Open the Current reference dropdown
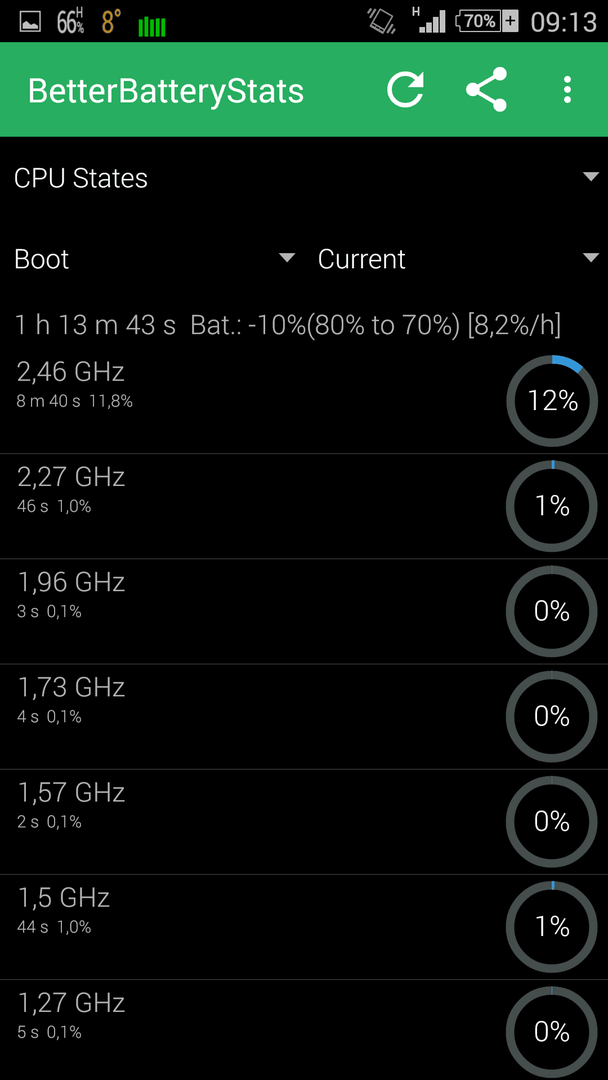The height and width of the screenshot is (1080, 608). pyautogui.click(x=458, y=259)
